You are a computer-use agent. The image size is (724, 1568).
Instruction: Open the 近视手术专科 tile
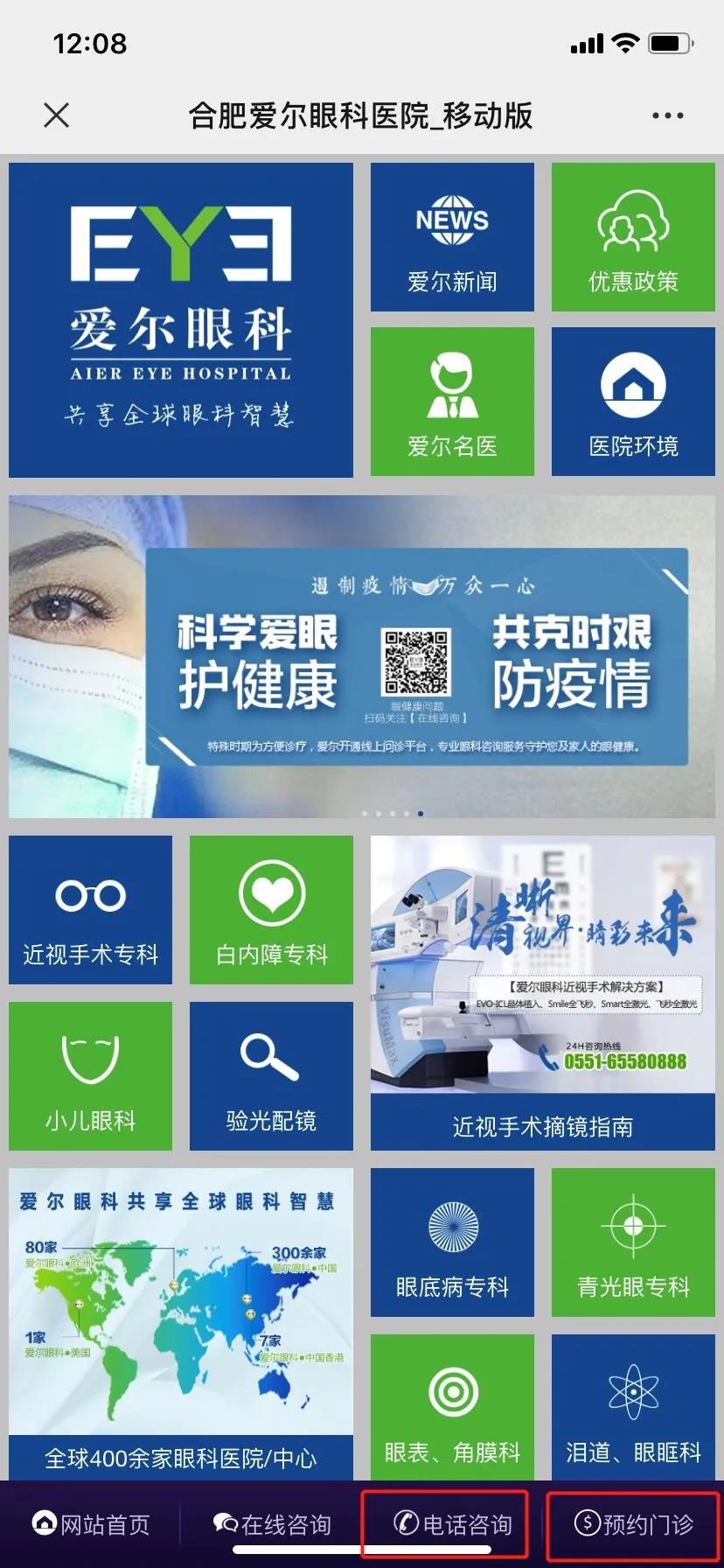coord(91,910)
